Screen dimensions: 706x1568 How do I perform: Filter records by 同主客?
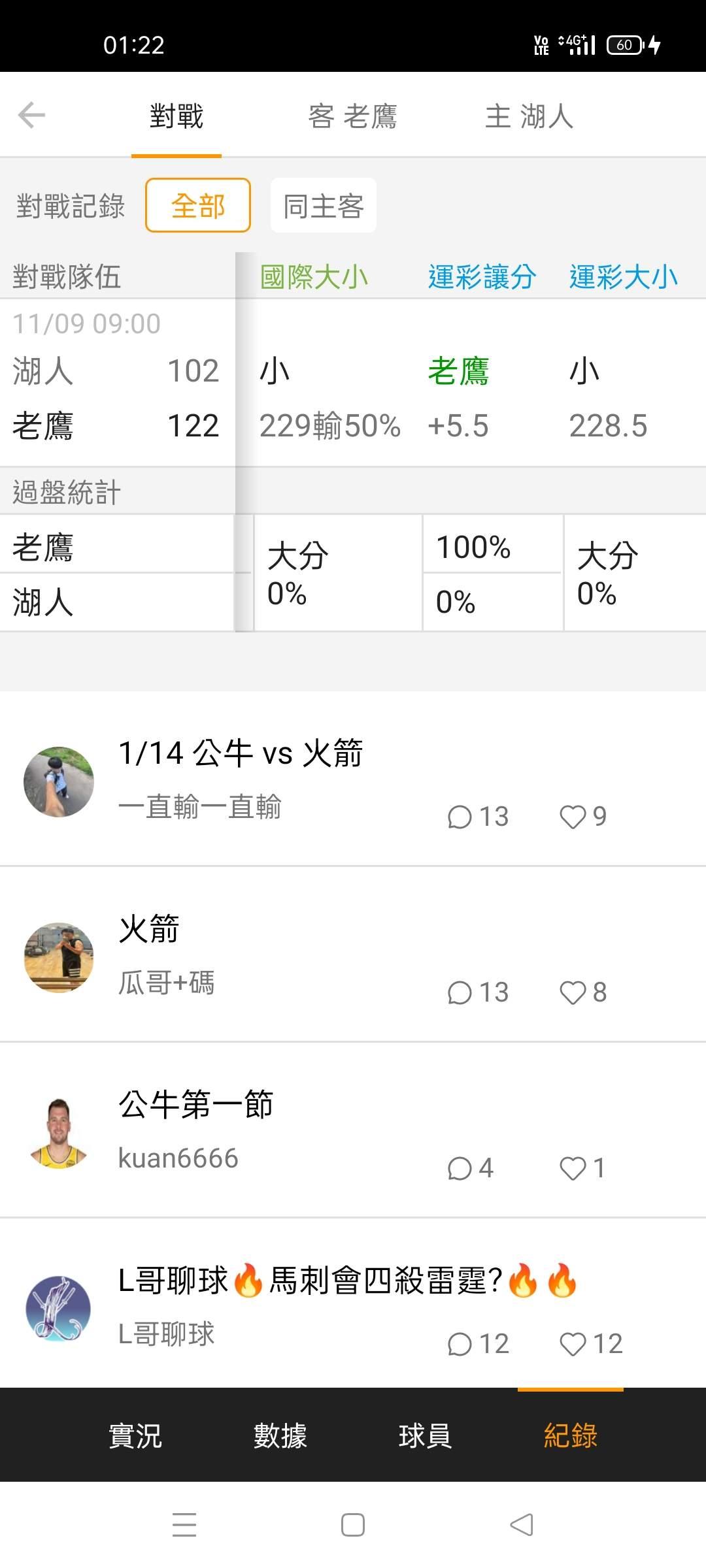pos(324,206)
